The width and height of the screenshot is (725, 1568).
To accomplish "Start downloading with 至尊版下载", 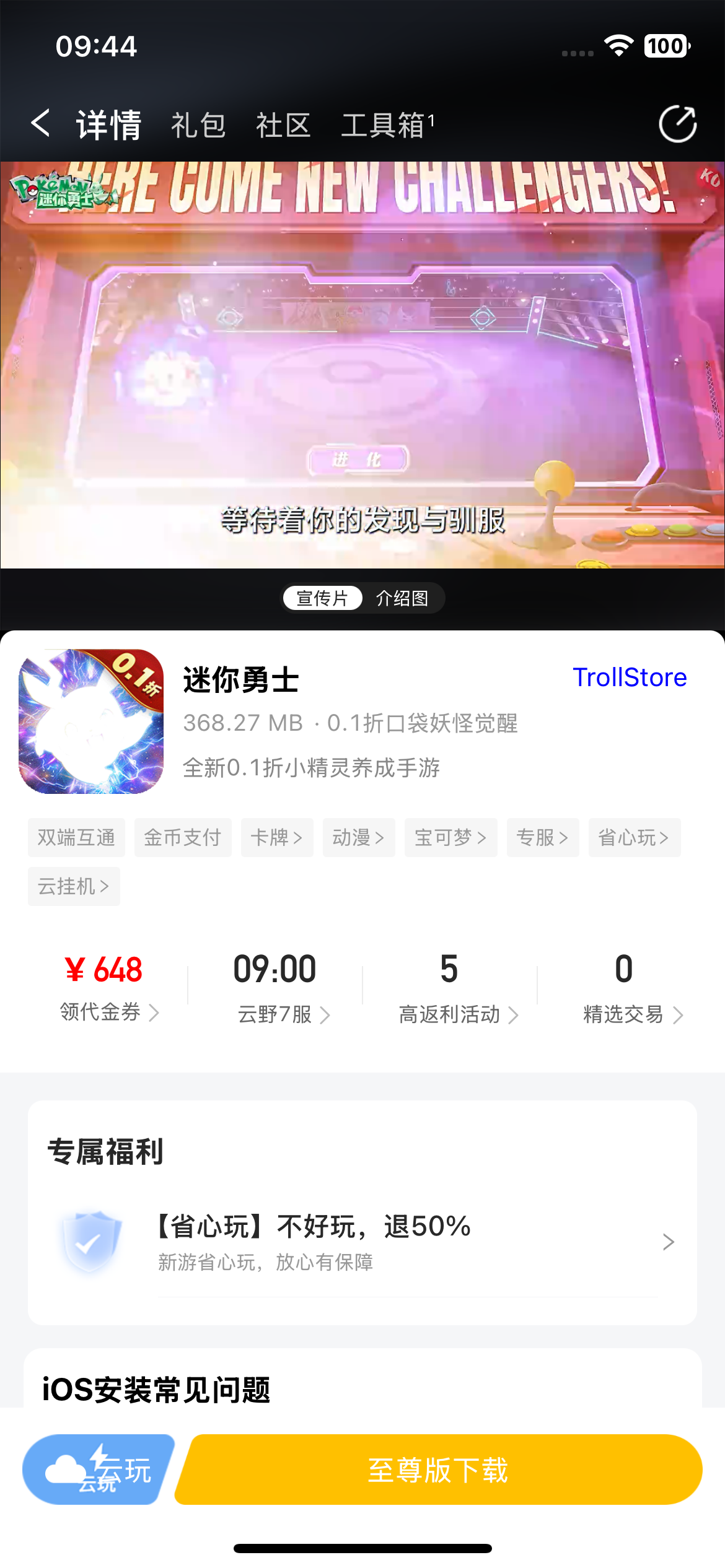I will [x=439, y=1469].
